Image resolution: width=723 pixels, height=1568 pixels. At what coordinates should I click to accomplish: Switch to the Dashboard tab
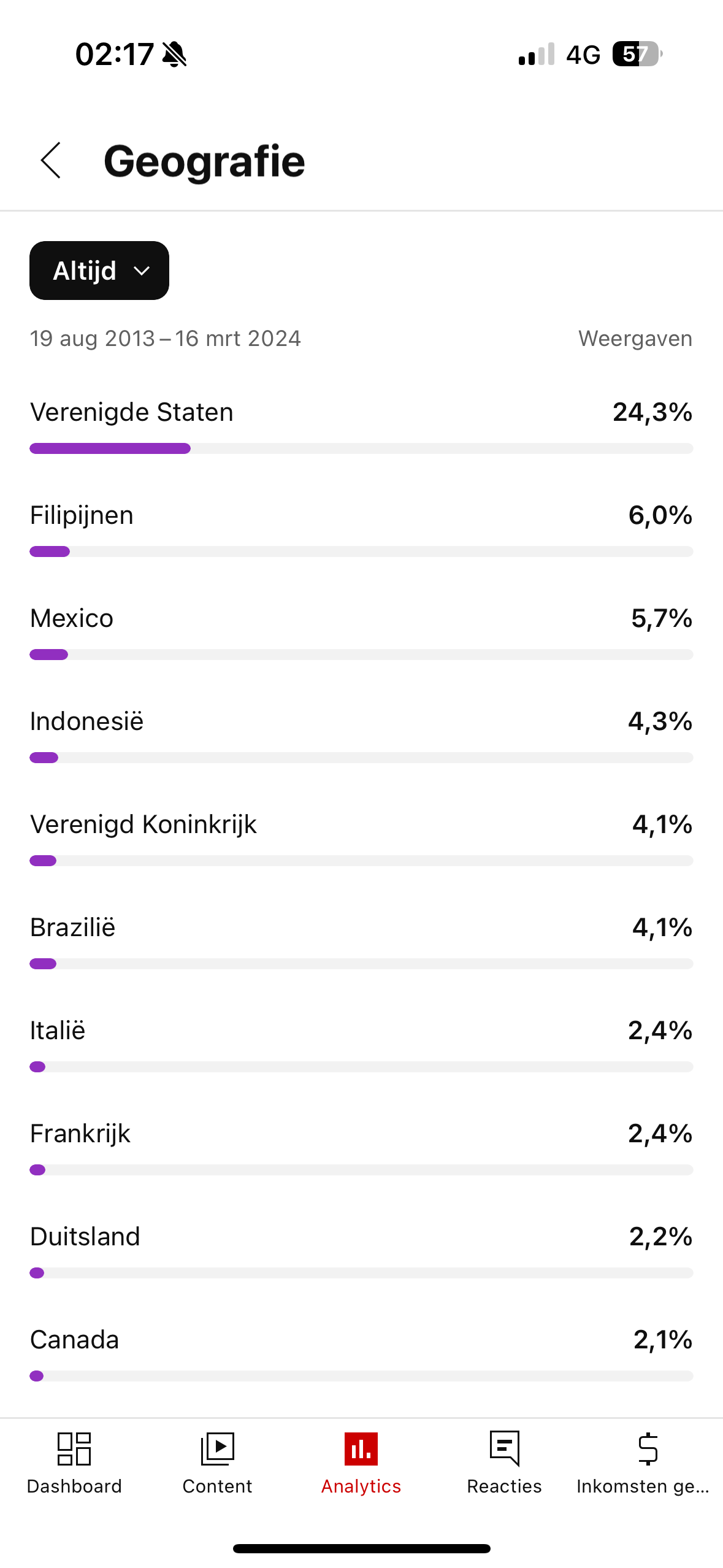[74, 1463]
